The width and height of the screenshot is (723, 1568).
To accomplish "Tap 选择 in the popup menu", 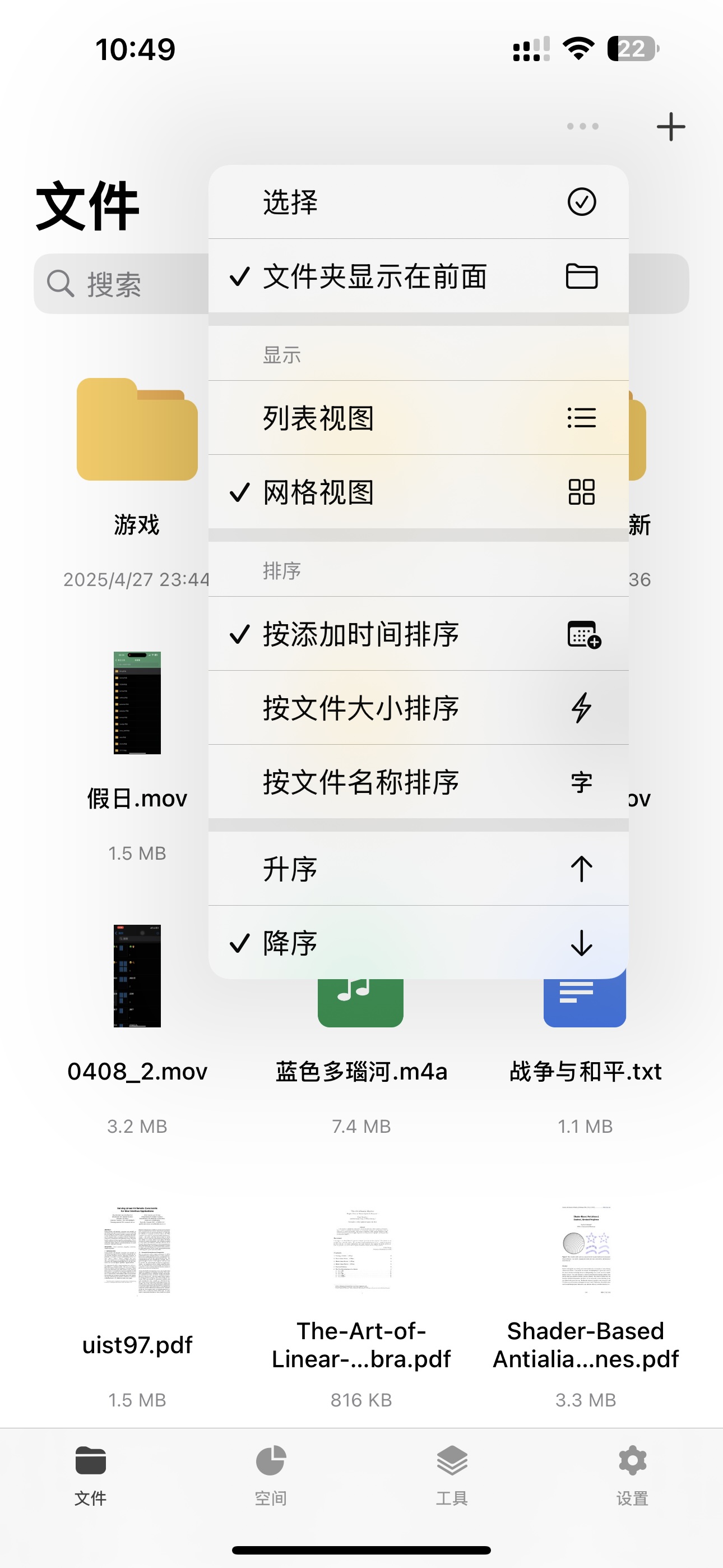I will [418, 202].
